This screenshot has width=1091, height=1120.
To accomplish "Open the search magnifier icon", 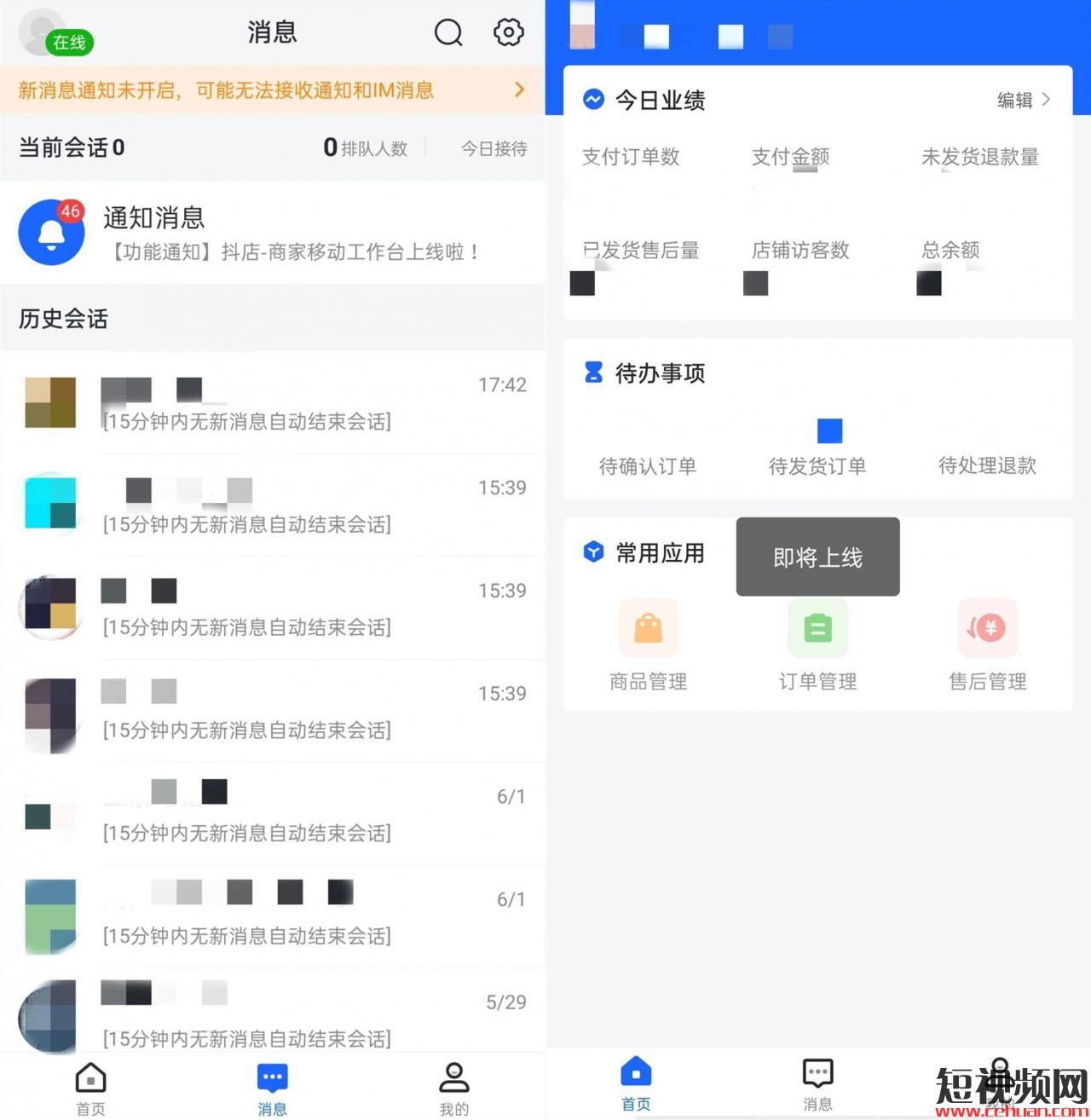I will click(448, 32).
